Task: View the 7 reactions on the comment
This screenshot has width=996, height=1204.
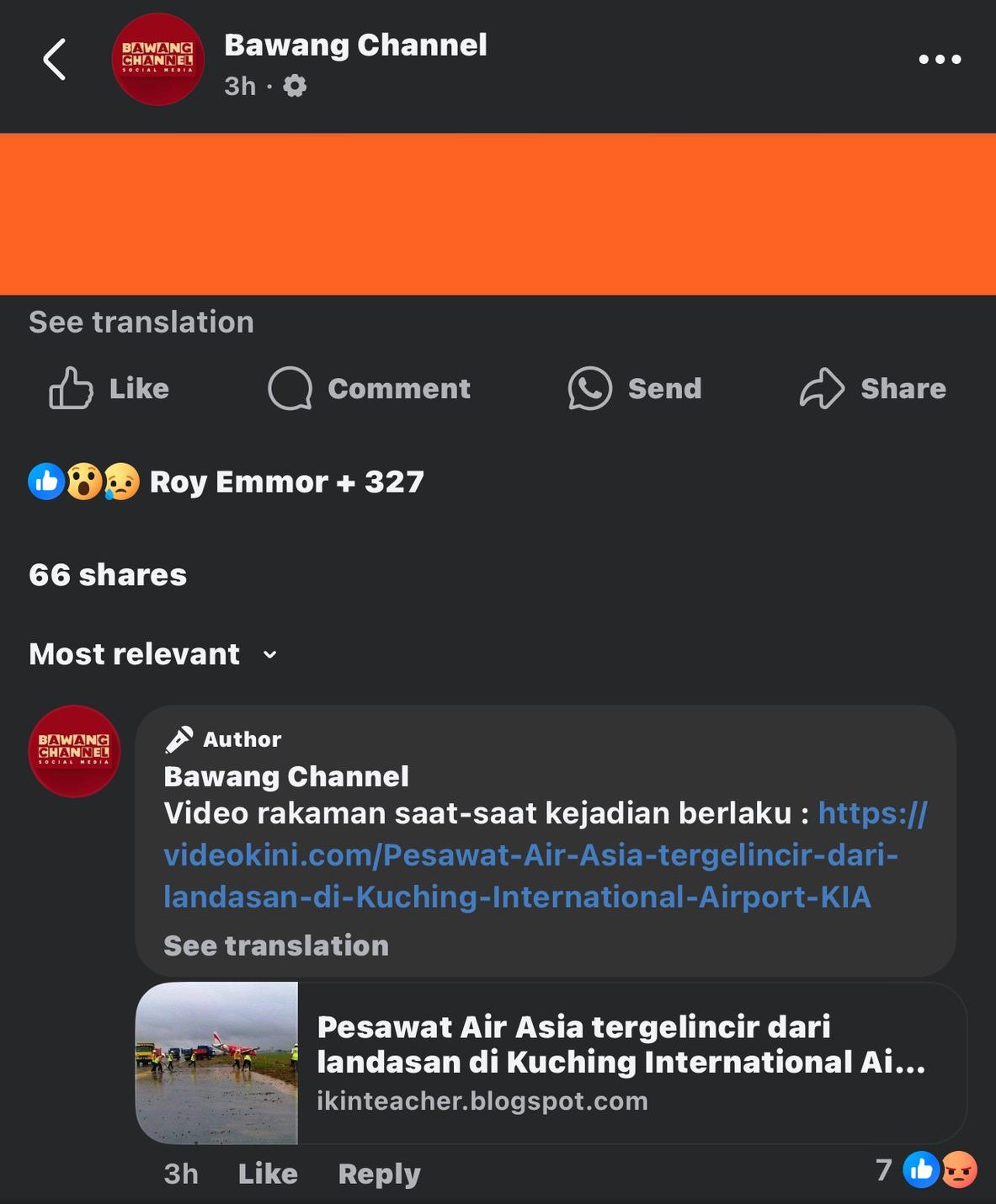Action: click(x=928, y=1170)
